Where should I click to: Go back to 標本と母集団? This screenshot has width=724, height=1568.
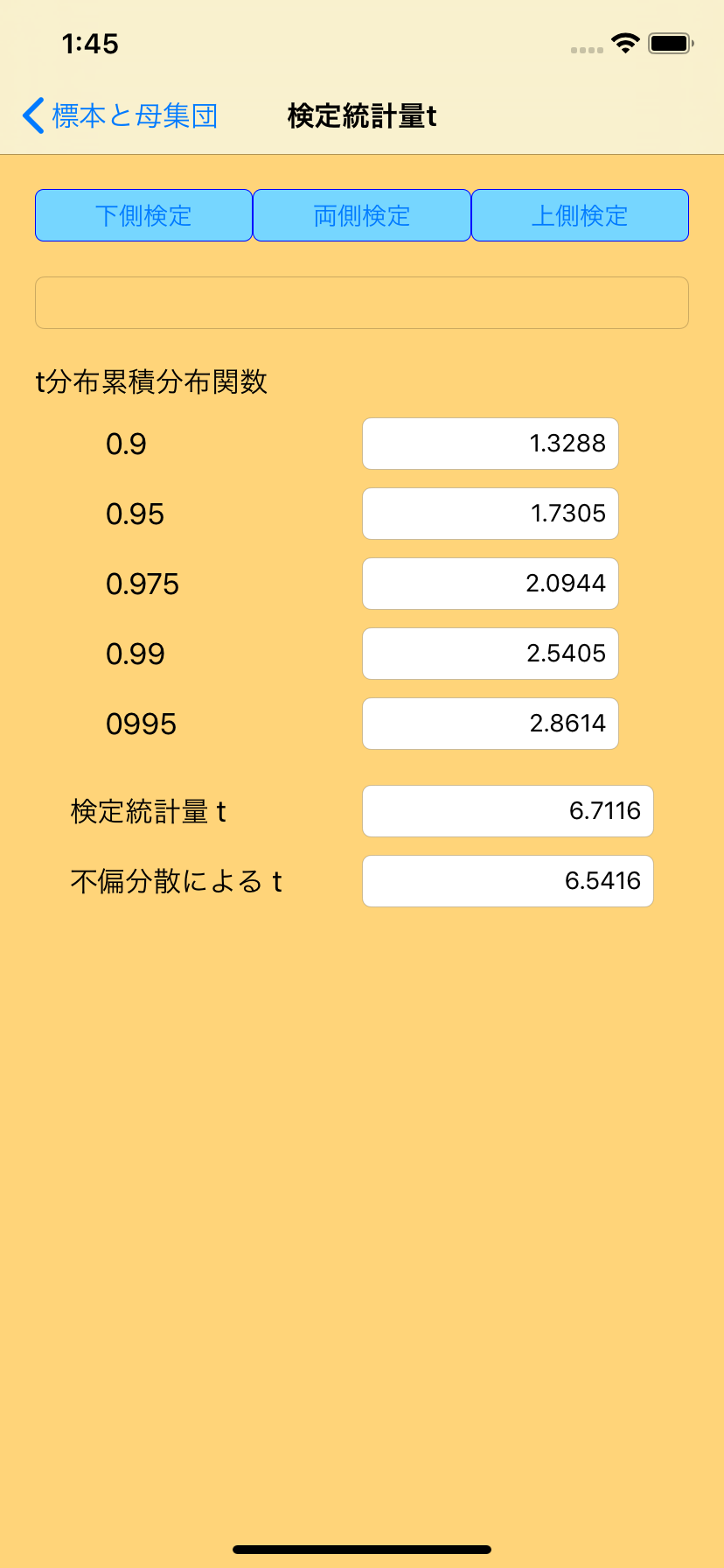[120, 115]
